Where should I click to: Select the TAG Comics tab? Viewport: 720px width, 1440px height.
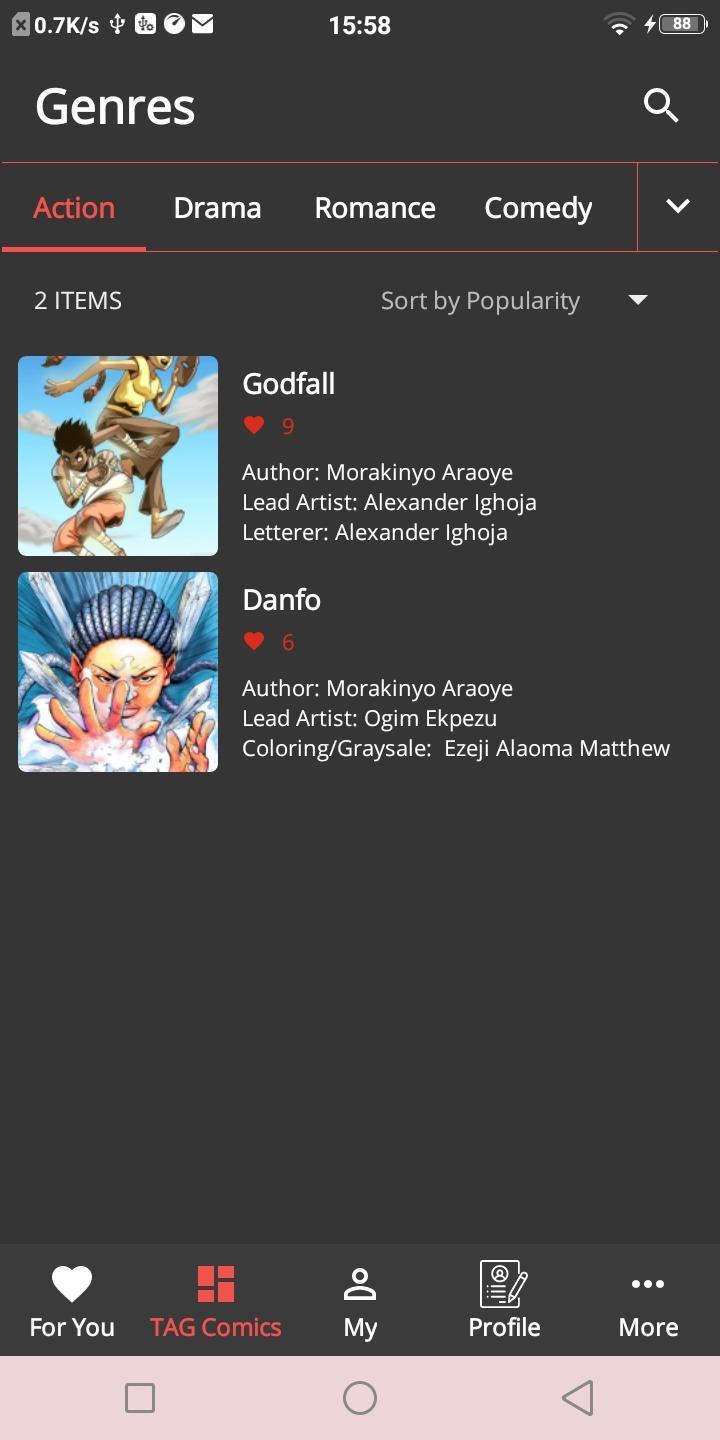[x=216, y=1300]
